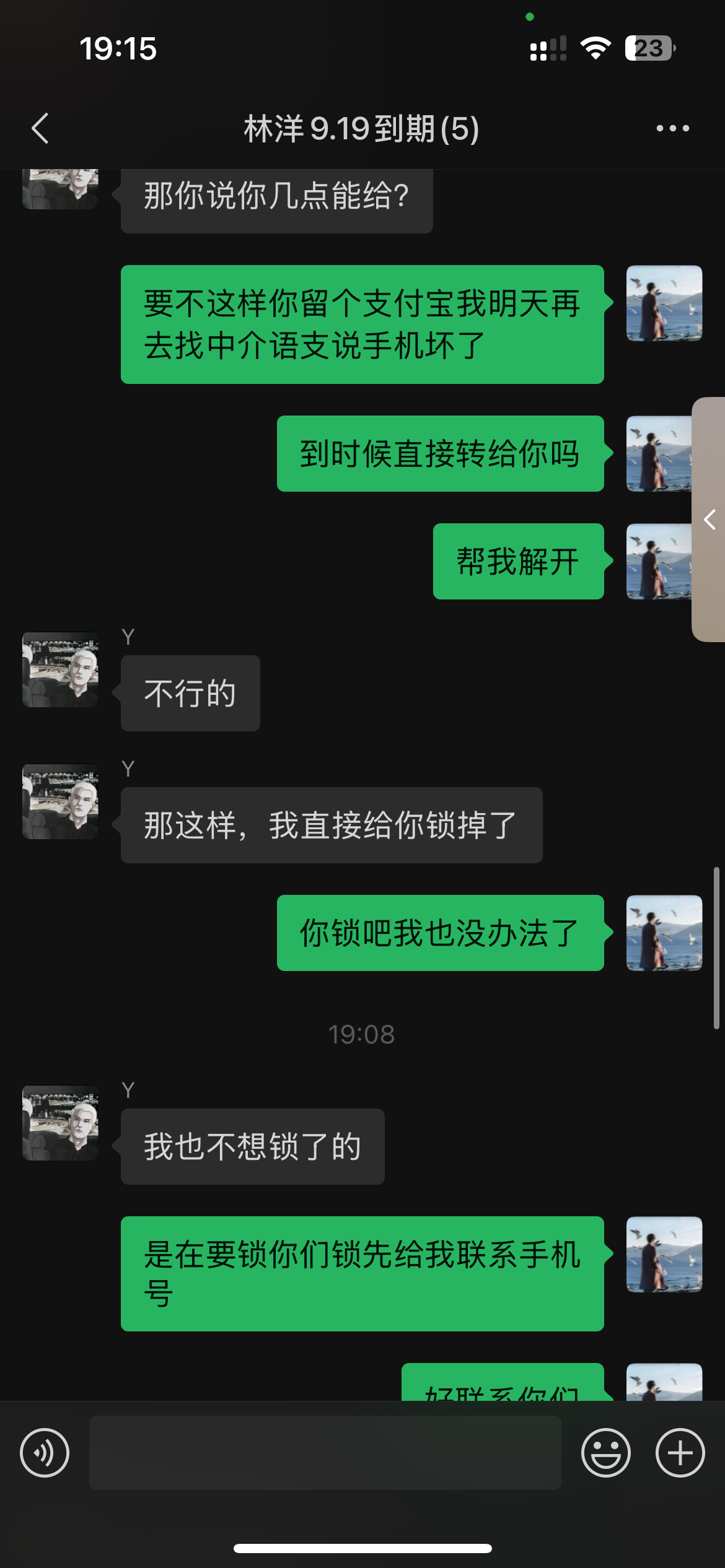
Task: Open the emoji sticker panel
Action: [605, 1453]
